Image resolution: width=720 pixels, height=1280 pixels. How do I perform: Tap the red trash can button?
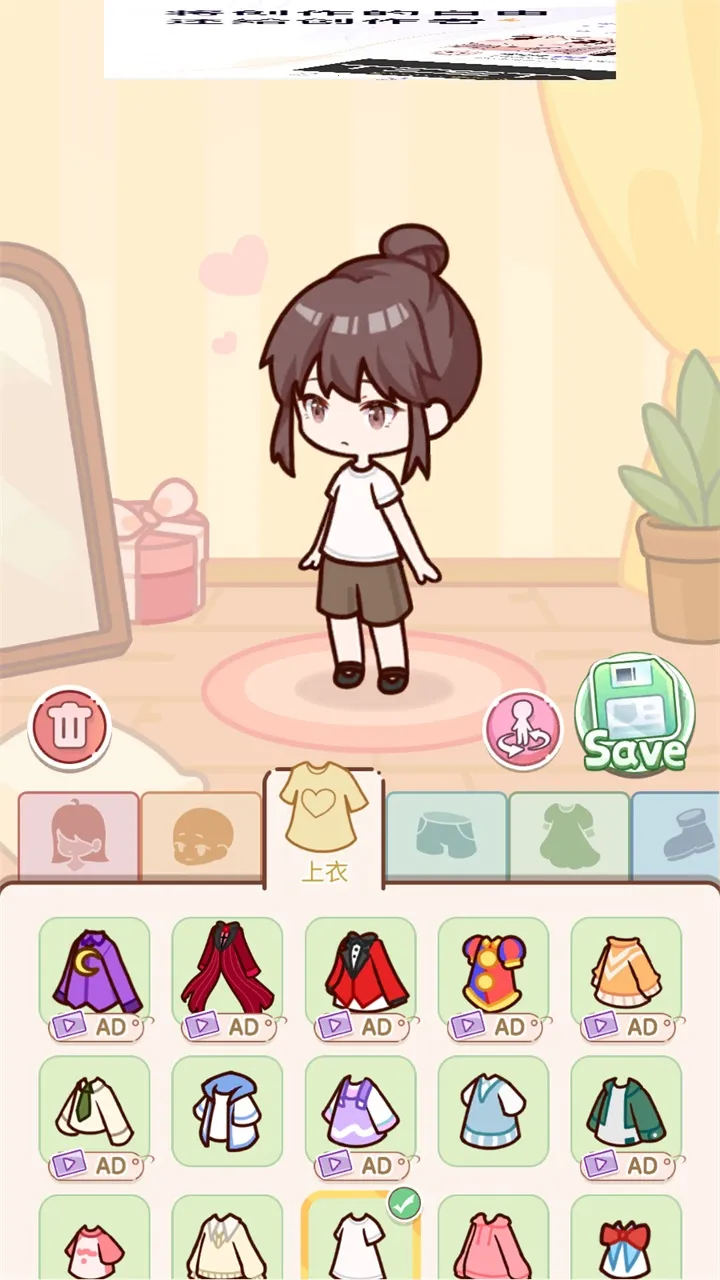click(x=69, y=726)
